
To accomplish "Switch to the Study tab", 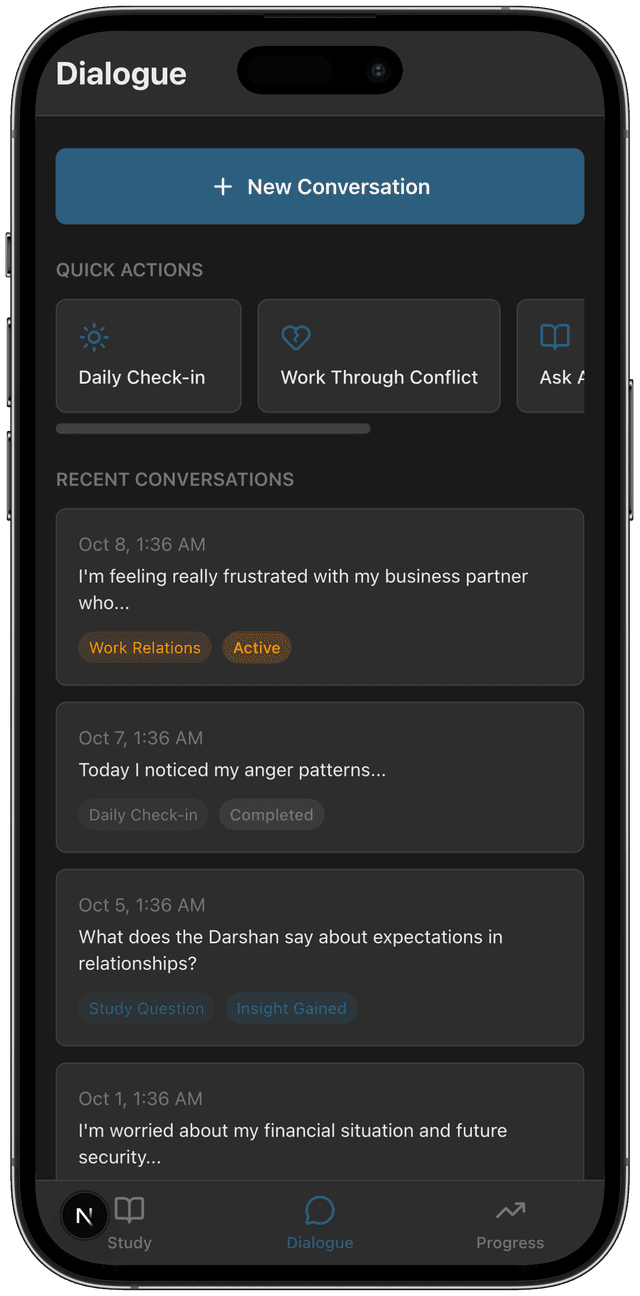I will (130, 1224).
